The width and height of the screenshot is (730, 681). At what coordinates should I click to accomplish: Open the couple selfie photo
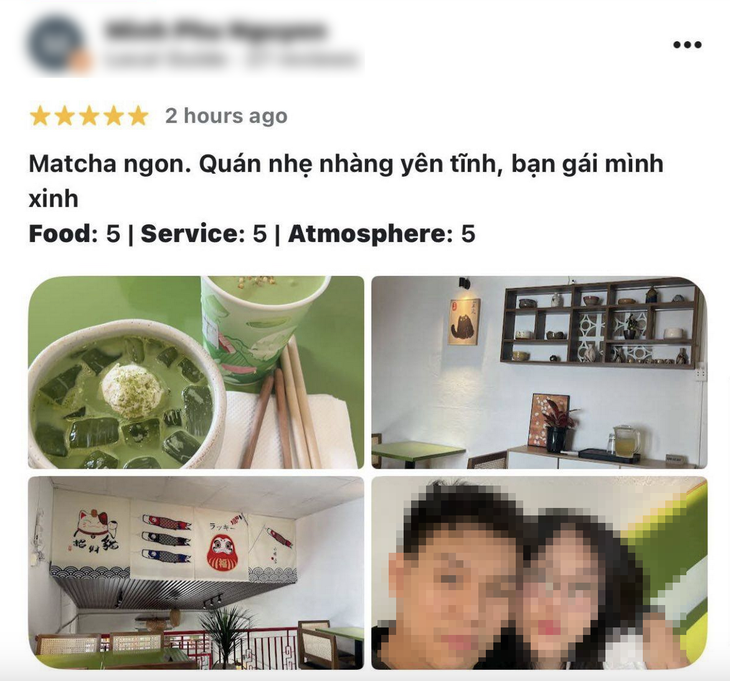pos(539,572)
